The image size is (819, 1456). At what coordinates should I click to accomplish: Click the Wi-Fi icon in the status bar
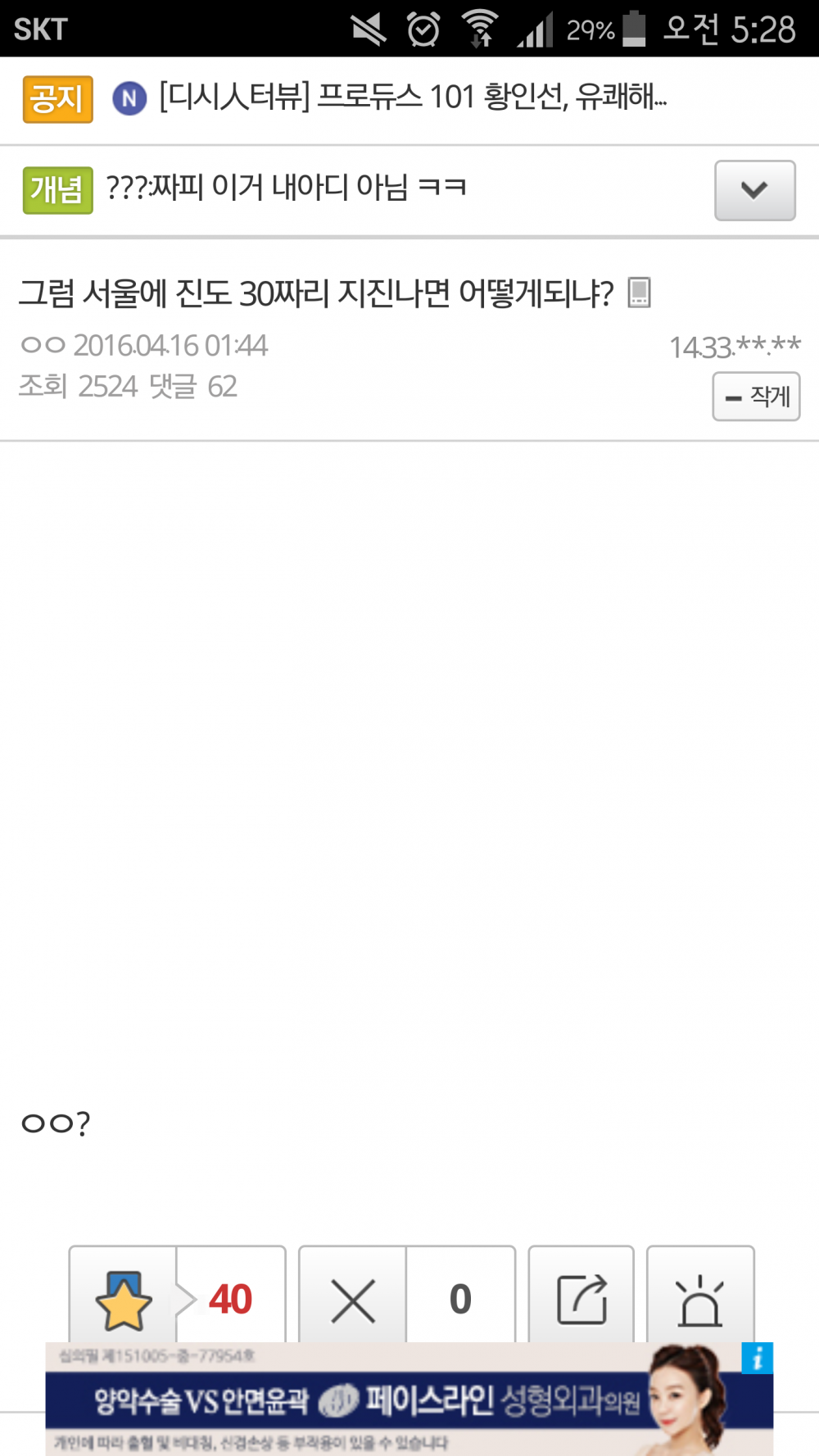pos(479,27)
